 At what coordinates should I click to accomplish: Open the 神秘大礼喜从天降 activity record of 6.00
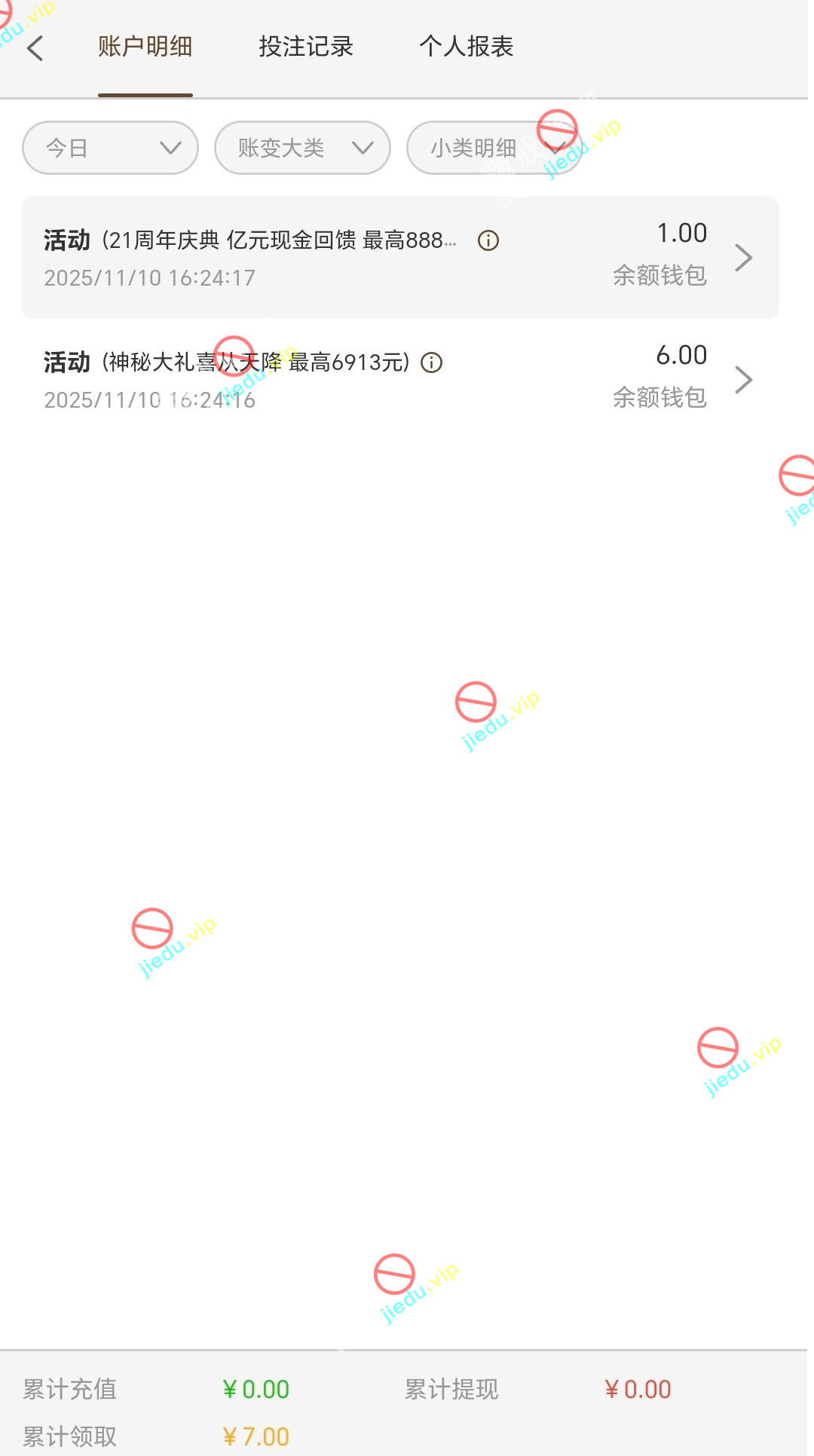pyautogui.click(x=399, y=380)
